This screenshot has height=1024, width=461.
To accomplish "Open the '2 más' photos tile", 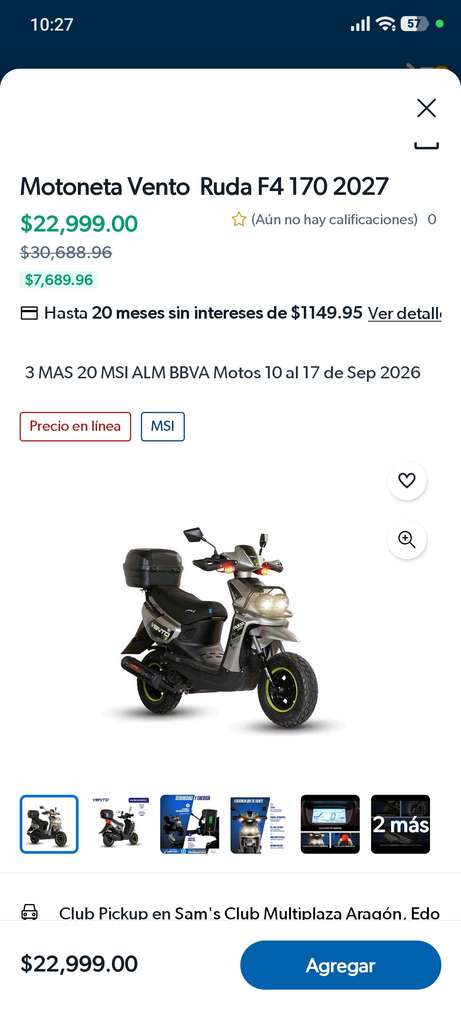I will click(x=400, y=824).
